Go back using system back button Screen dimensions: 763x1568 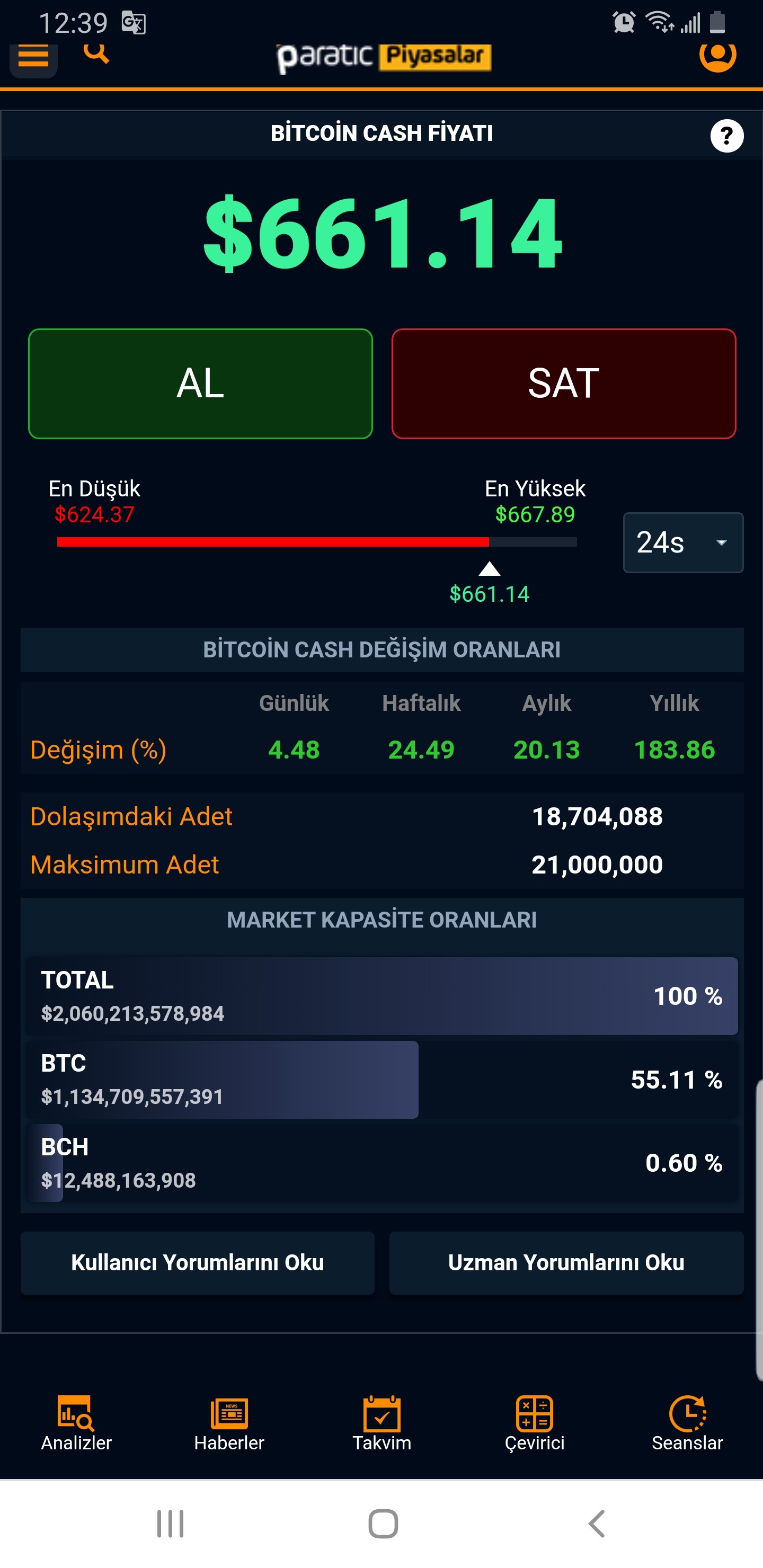(597, 1524)
